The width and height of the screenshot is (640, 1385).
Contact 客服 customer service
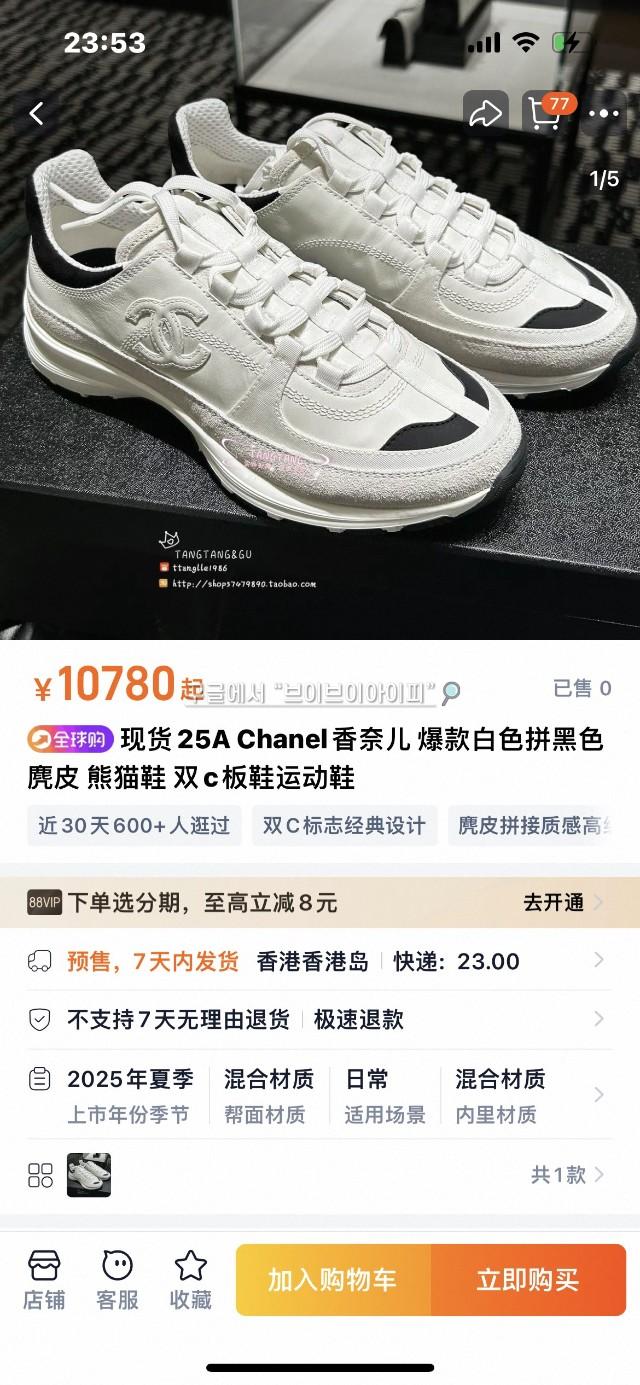point(117,1279)
